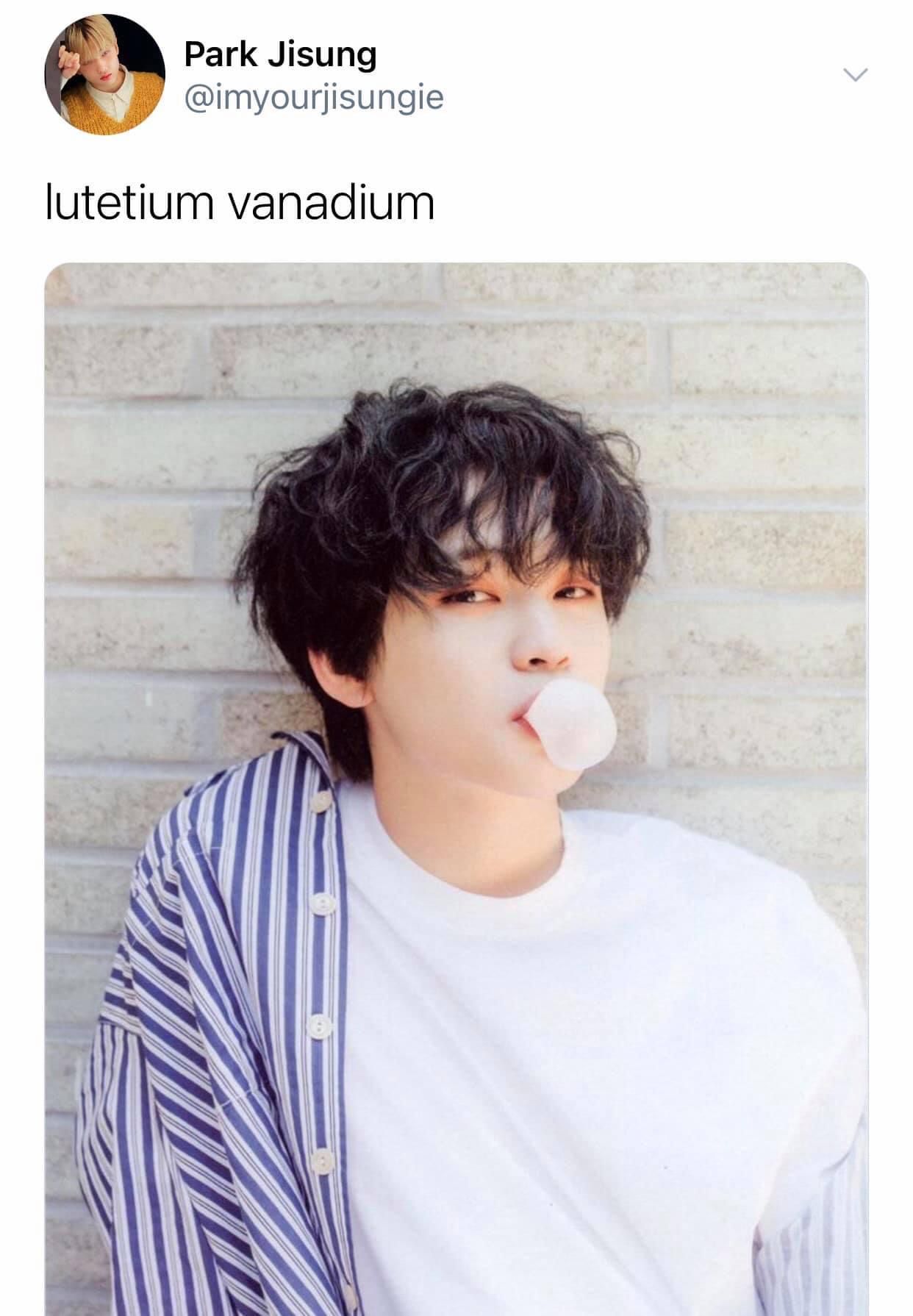Open the @imyourjisungie profile link
Image resolution: width=913 pixels, height=1316 pixels.
pos(314,96)
